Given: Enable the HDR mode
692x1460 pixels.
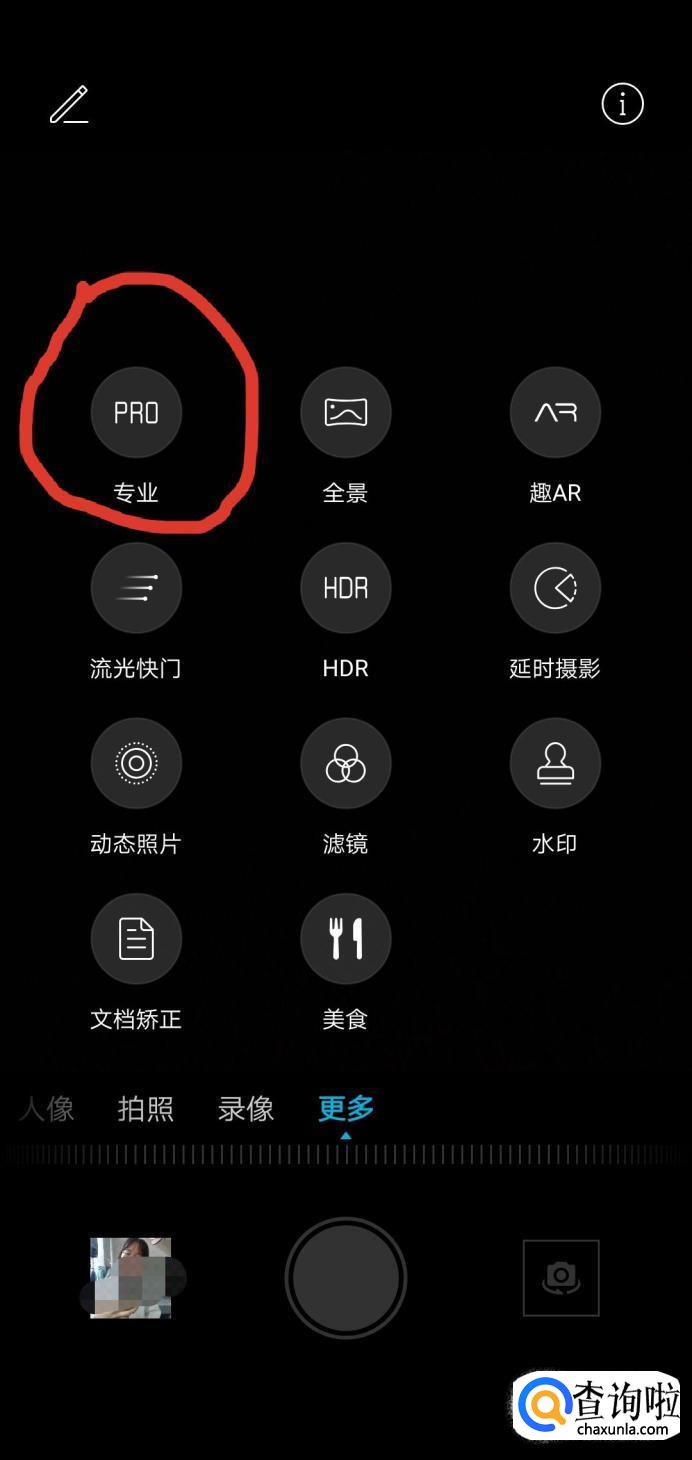Looking at the screenshot, I should tap(346, 588).
